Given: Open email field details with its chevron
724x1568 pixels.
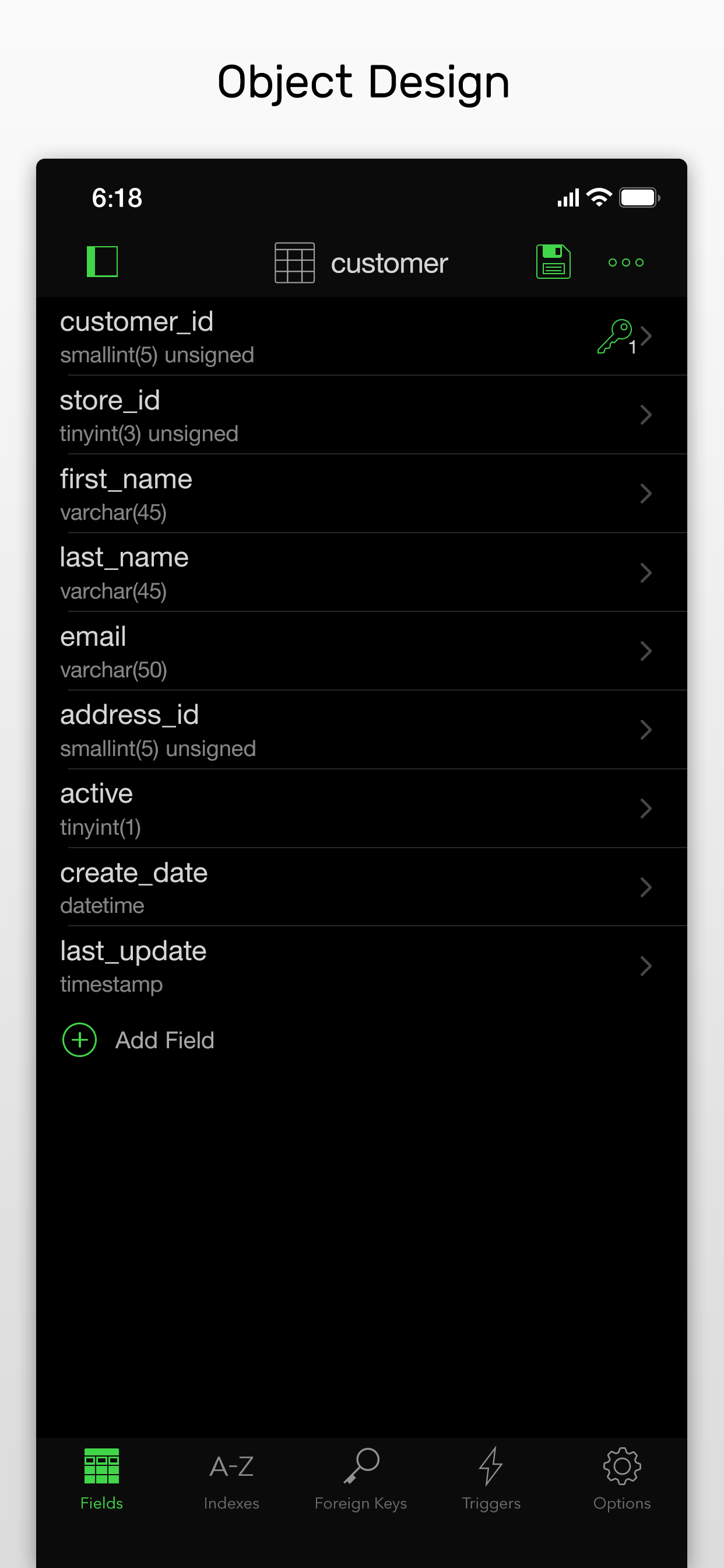Looking at the screenshot, I should pos(645,650).
